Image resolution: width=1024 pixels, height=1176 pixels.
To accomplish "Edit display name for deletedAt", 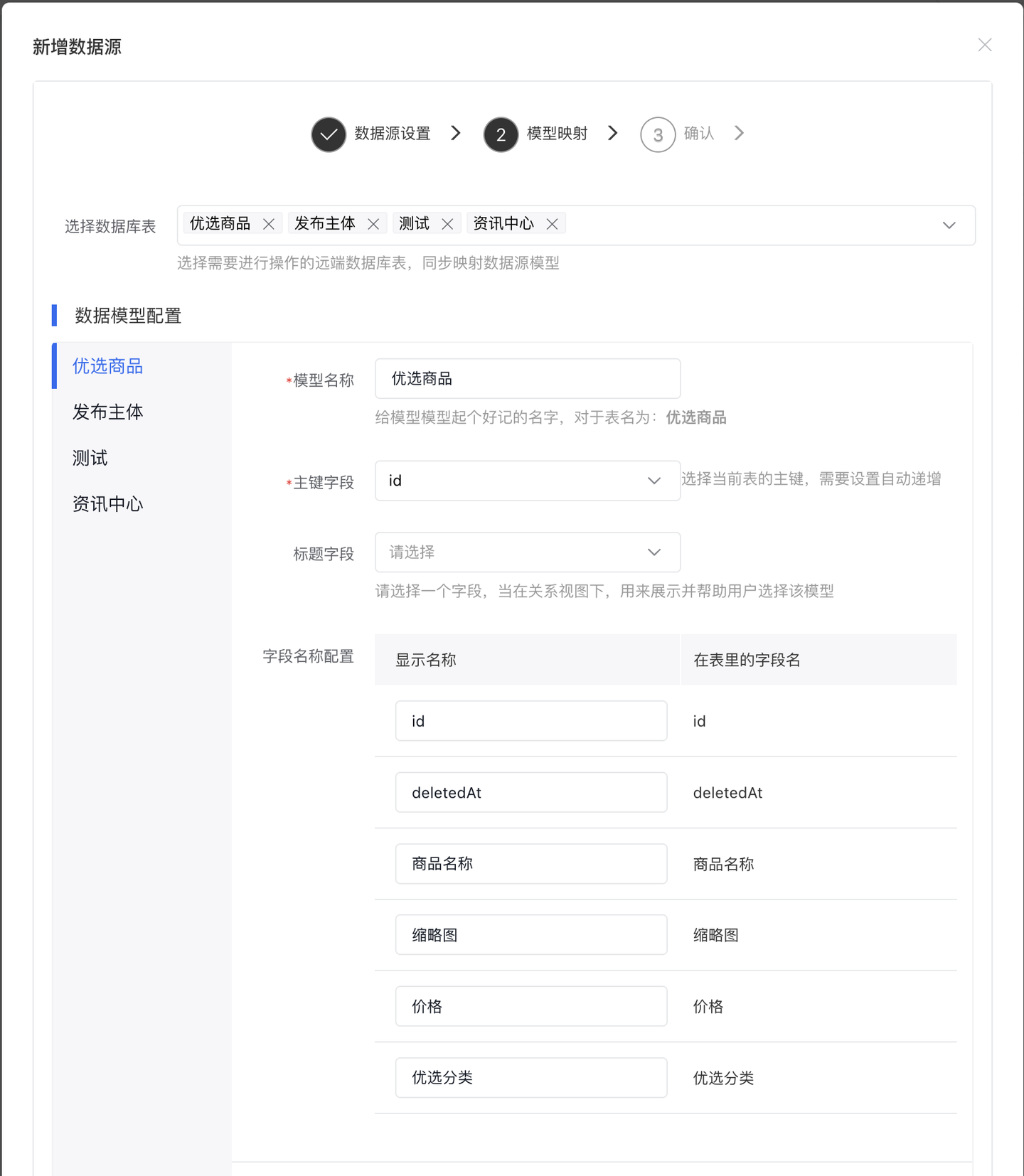I will coord(531,792).
